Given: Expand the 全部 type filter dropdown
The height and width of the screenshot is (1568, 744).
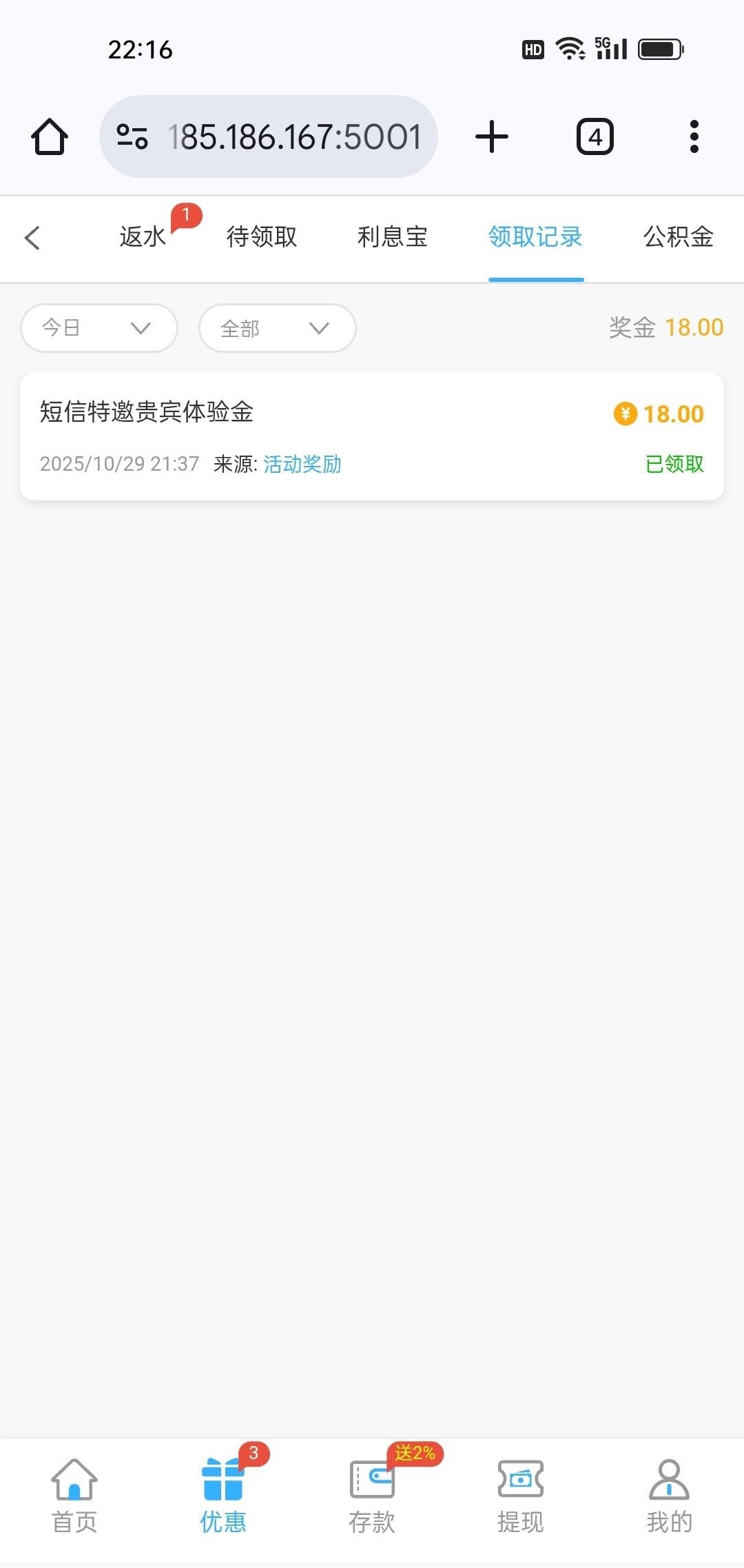Looking at the screenshot, I should coord(277,328).
